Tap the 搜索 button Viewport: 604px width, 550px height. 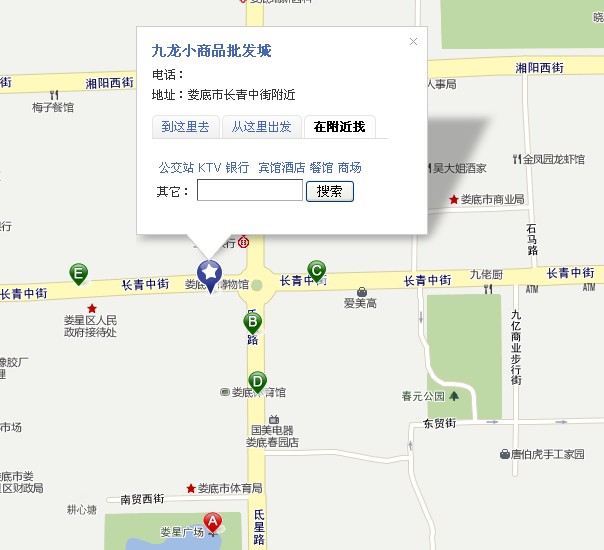click(x=330, y=190)
